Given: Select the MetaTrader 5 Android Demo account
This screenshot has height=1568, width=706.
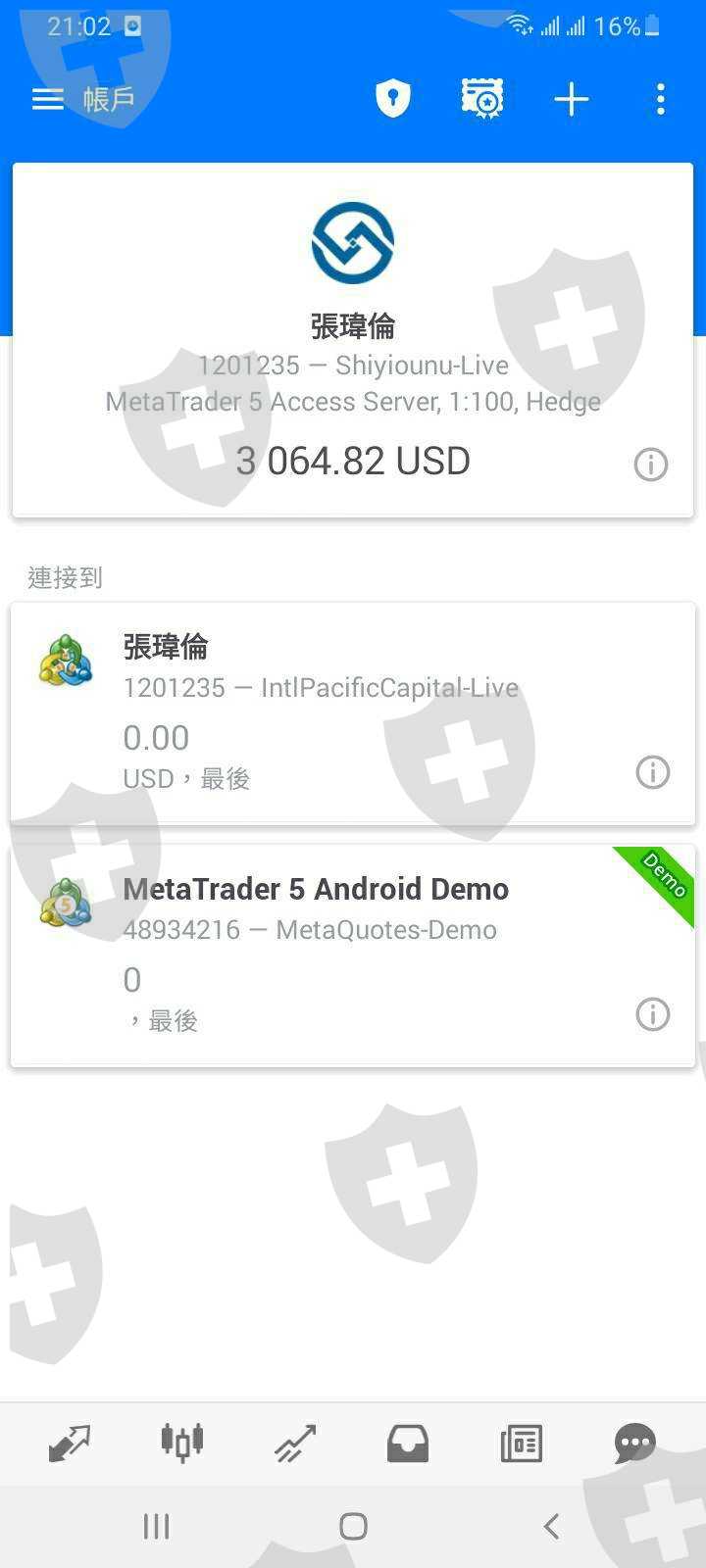Looking at the screenshot, I should click(x=353, y=955).
